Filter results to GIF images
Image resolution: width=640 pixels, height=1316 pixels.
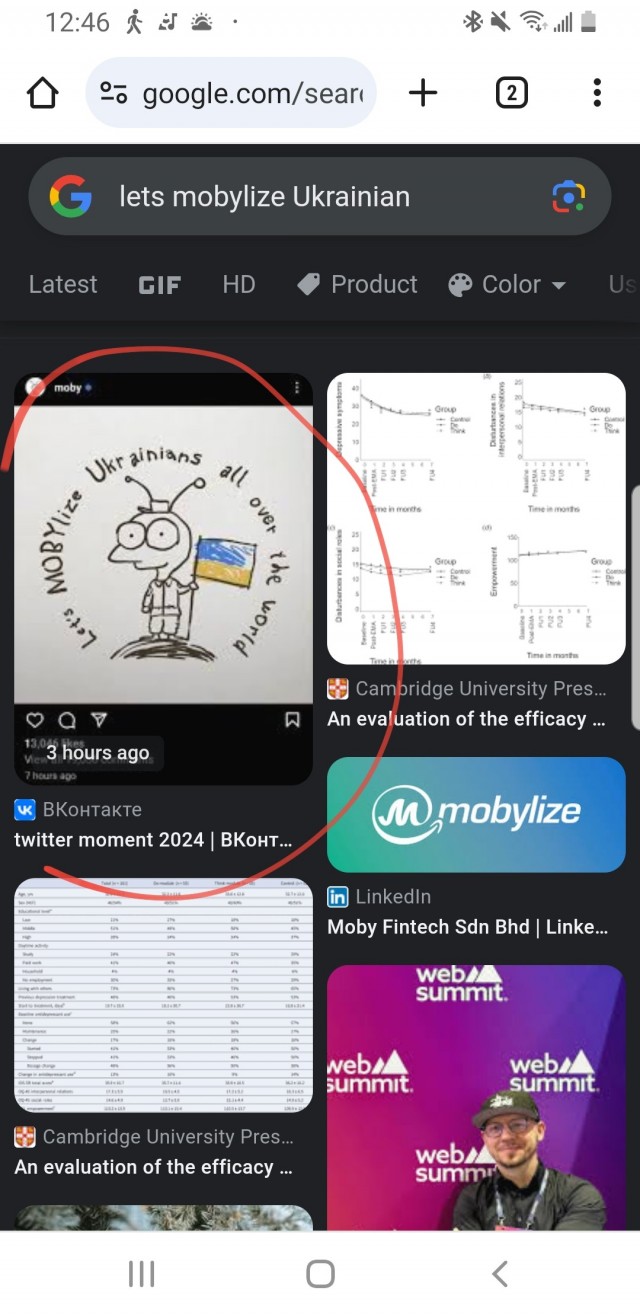(160, 285)
